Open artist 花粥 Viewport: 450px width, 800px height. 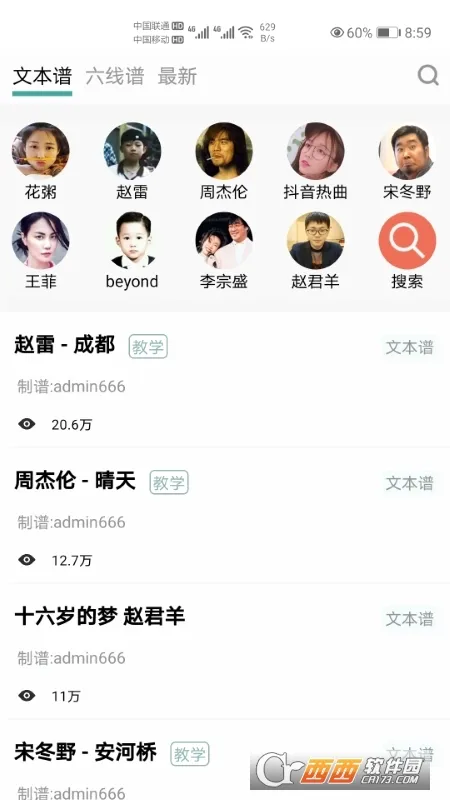pos(41,161)
